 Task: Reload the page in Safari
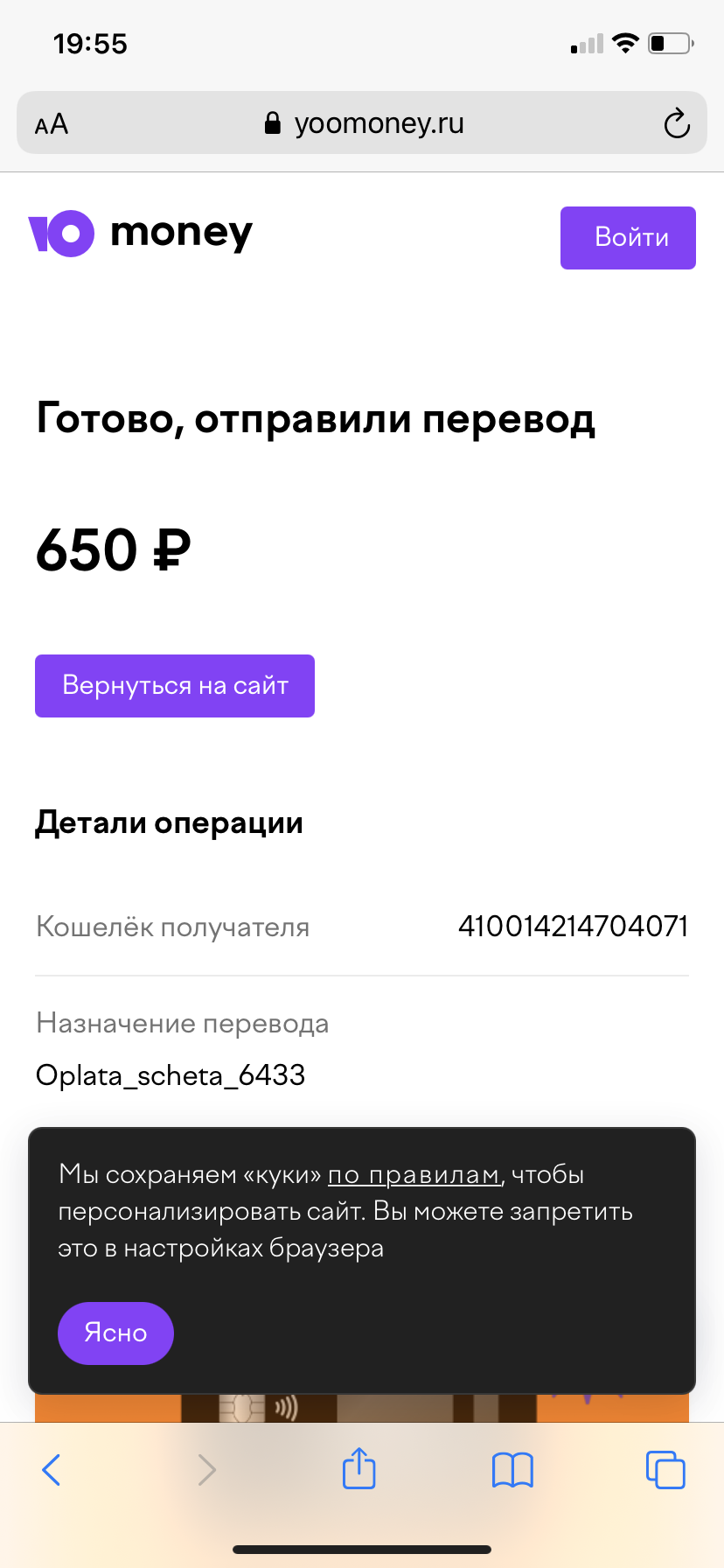tap(676, 123)
